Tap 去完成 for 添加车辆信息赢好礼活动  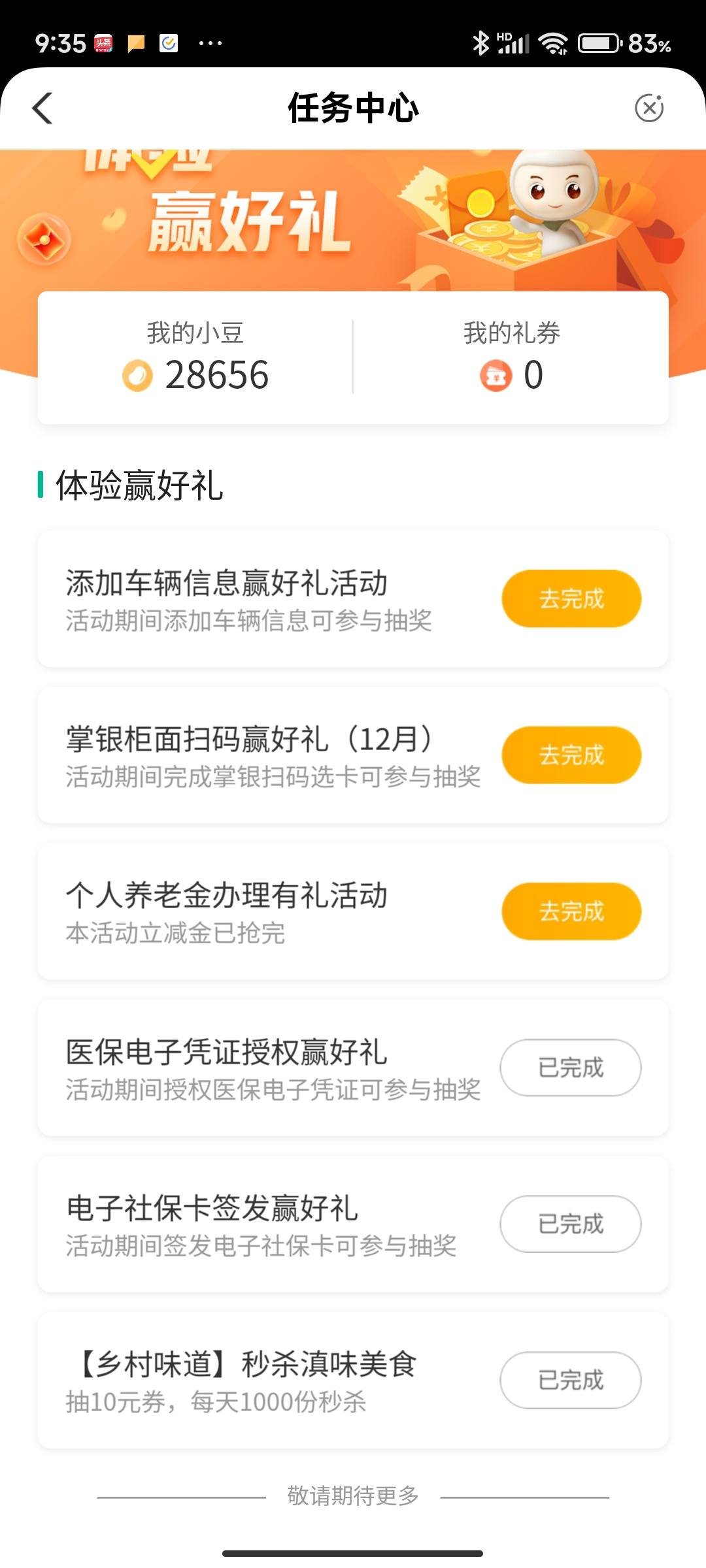(571, 598)
